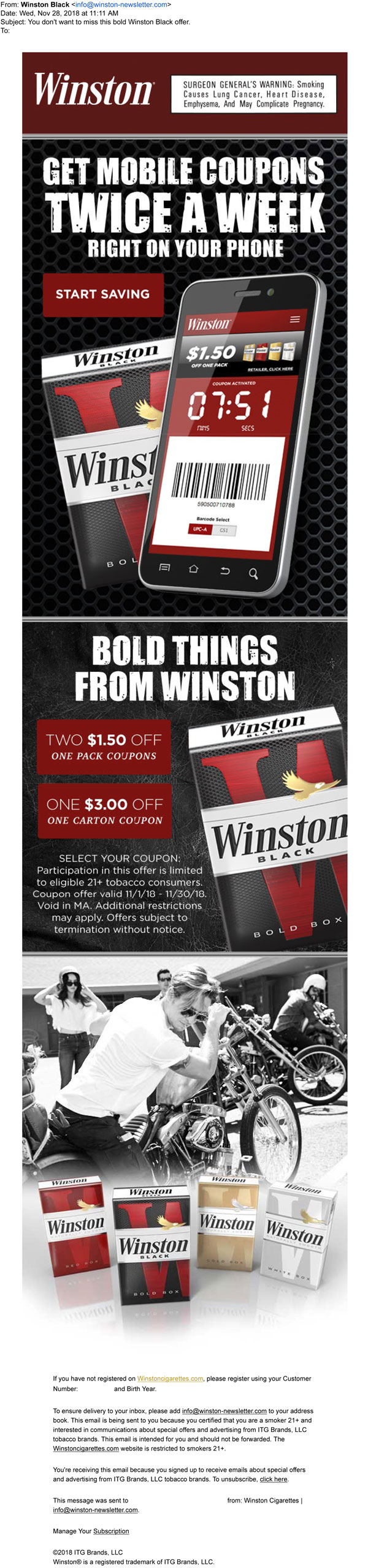Visit Winstoncigarettes.com website restricted link

86,1449
